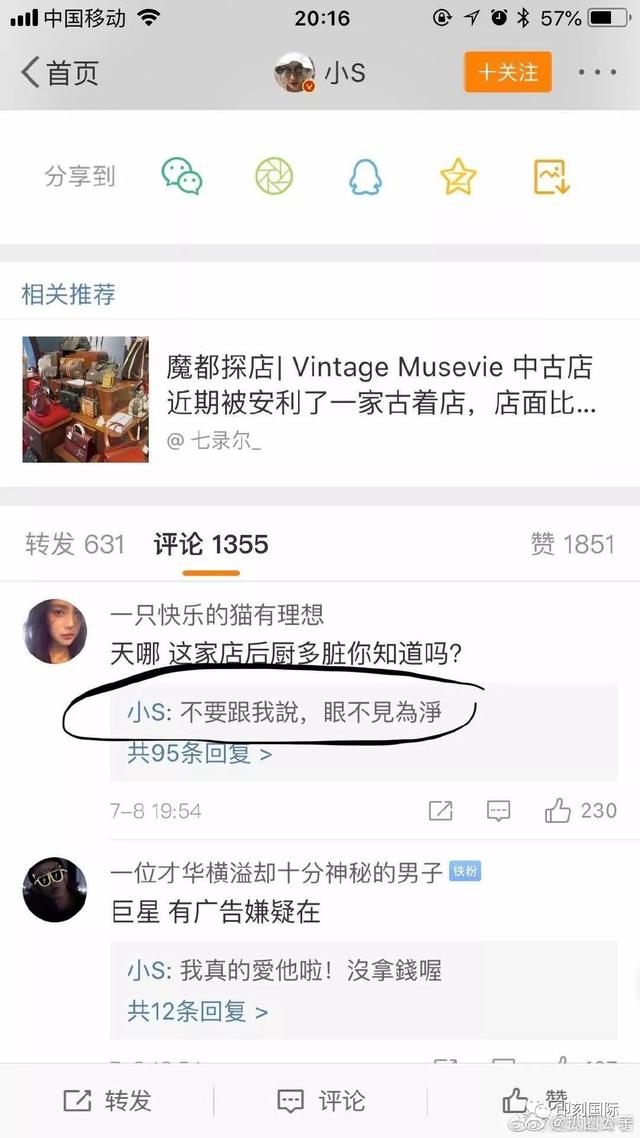Go back to 首页
The width and height of the screenshot is (640, 1138).
(x=60, y=73)
